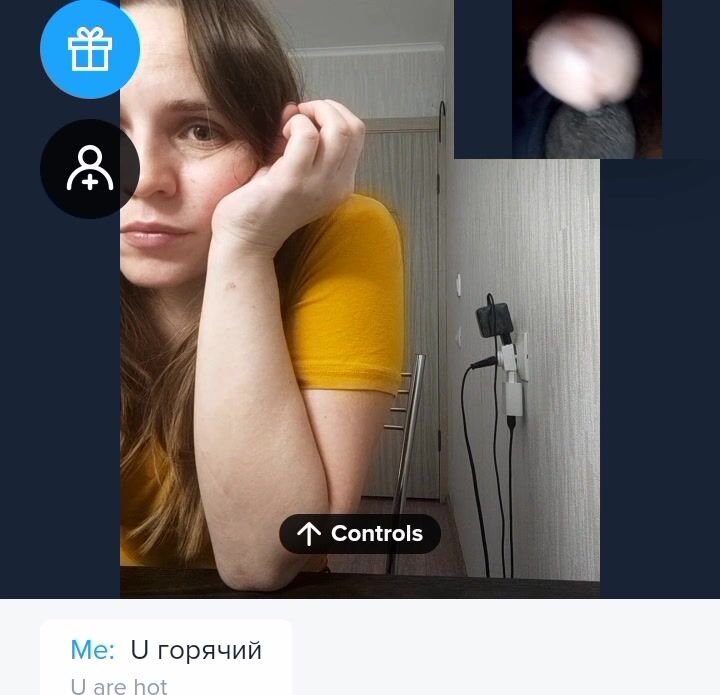This screenshot has width=720, height=695.
Task: Add this person as a friend
Action: pyautogui.click(x=90, y=169)
